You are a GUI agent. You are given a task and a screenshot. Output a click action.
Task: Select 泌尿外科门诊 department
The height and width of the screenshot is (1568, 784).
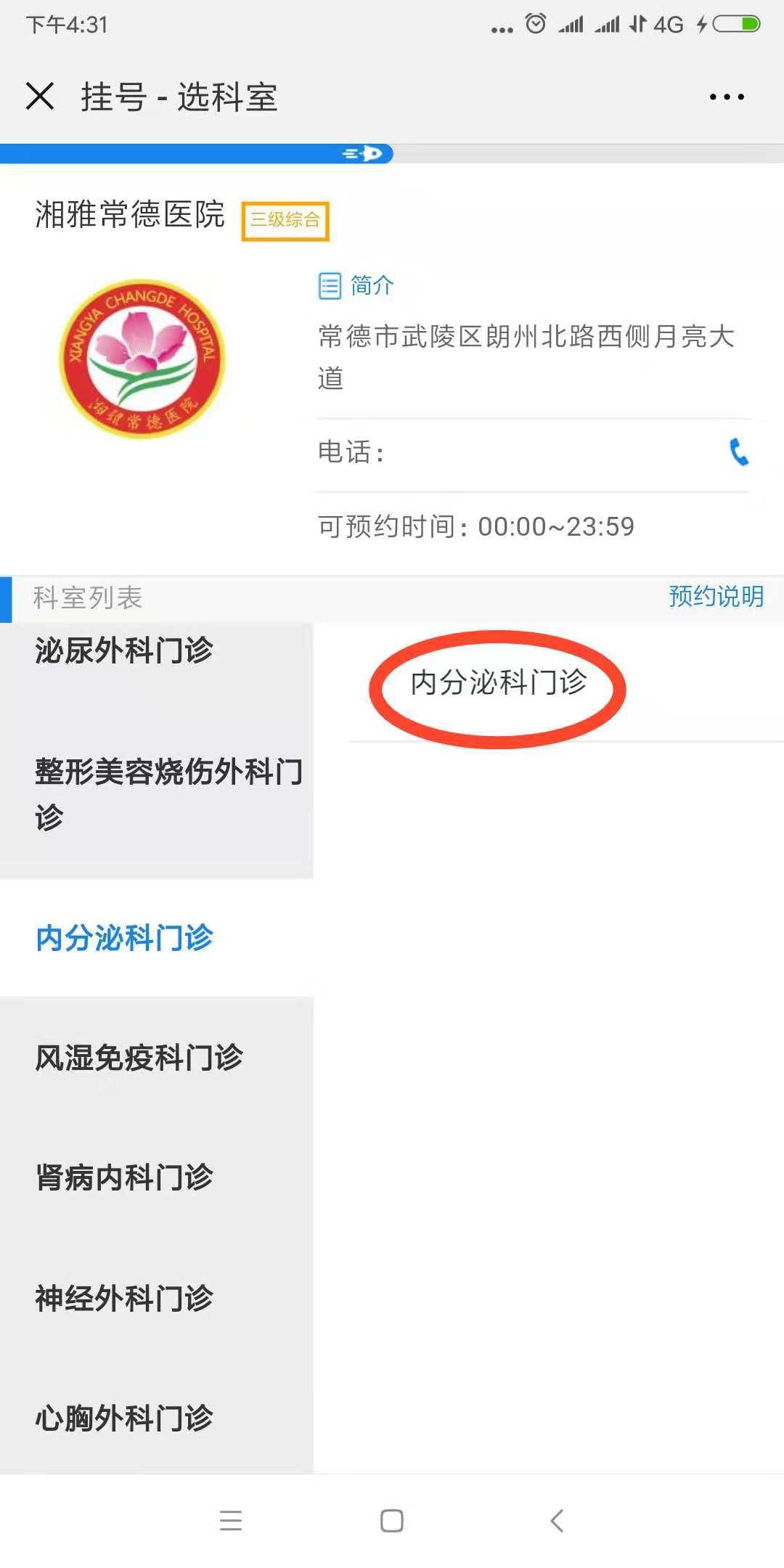124,650
